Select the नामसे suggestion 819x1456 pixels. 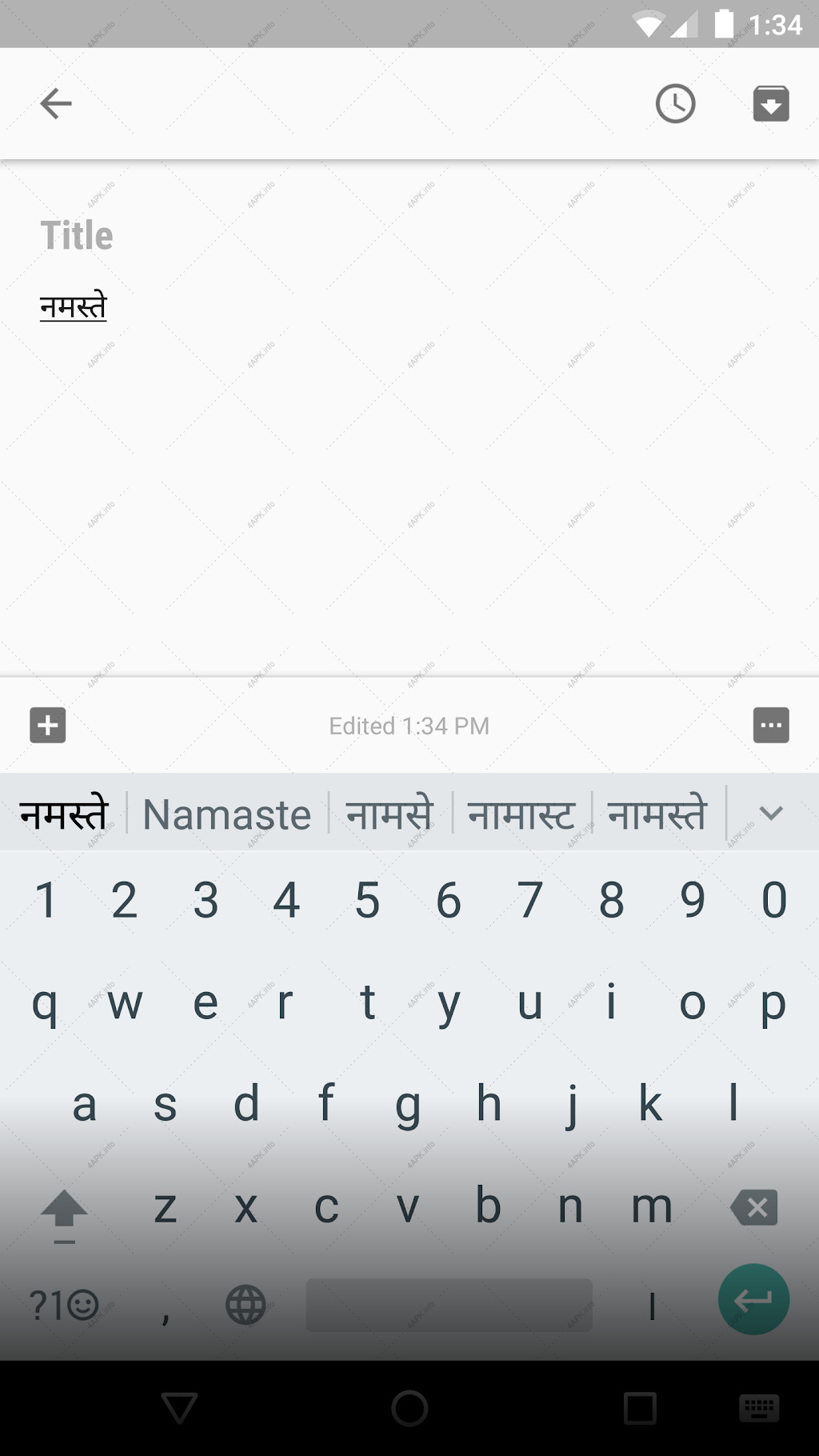(x=390, y=814)
